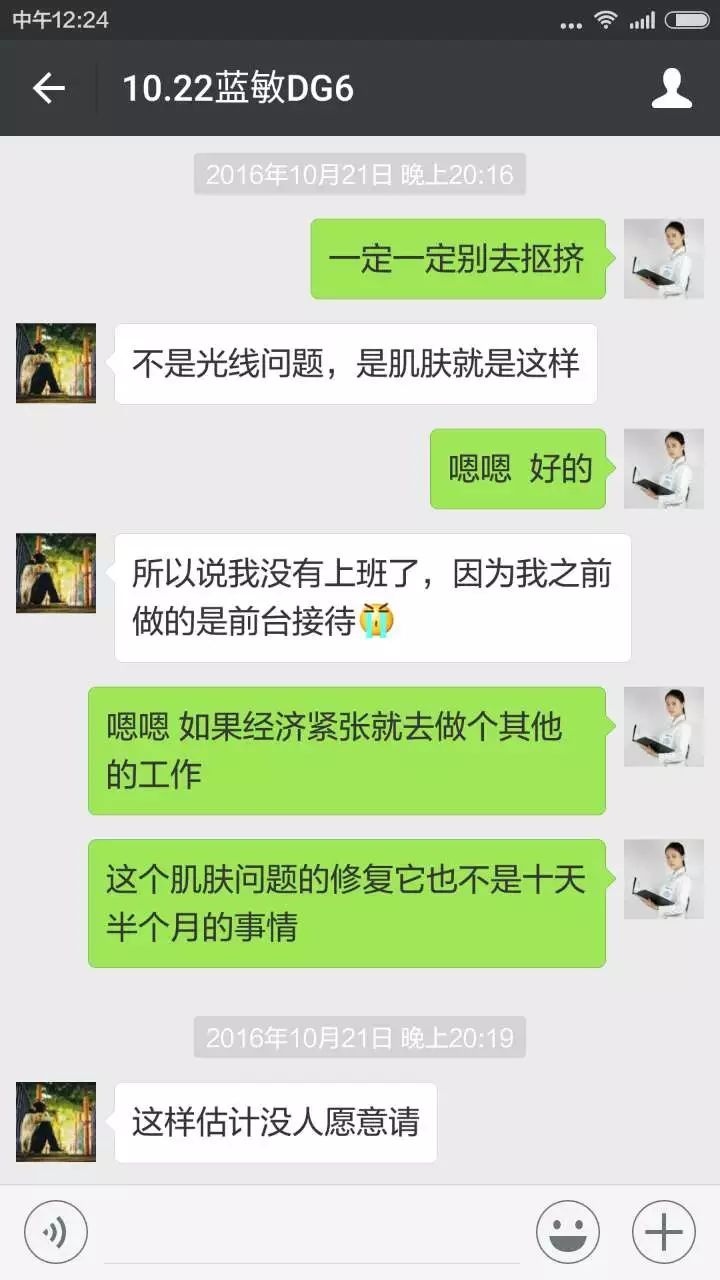The height and width of the screenshot is (1280, 720).
Task: Switch to voice message input
Action: (56, 1231)
